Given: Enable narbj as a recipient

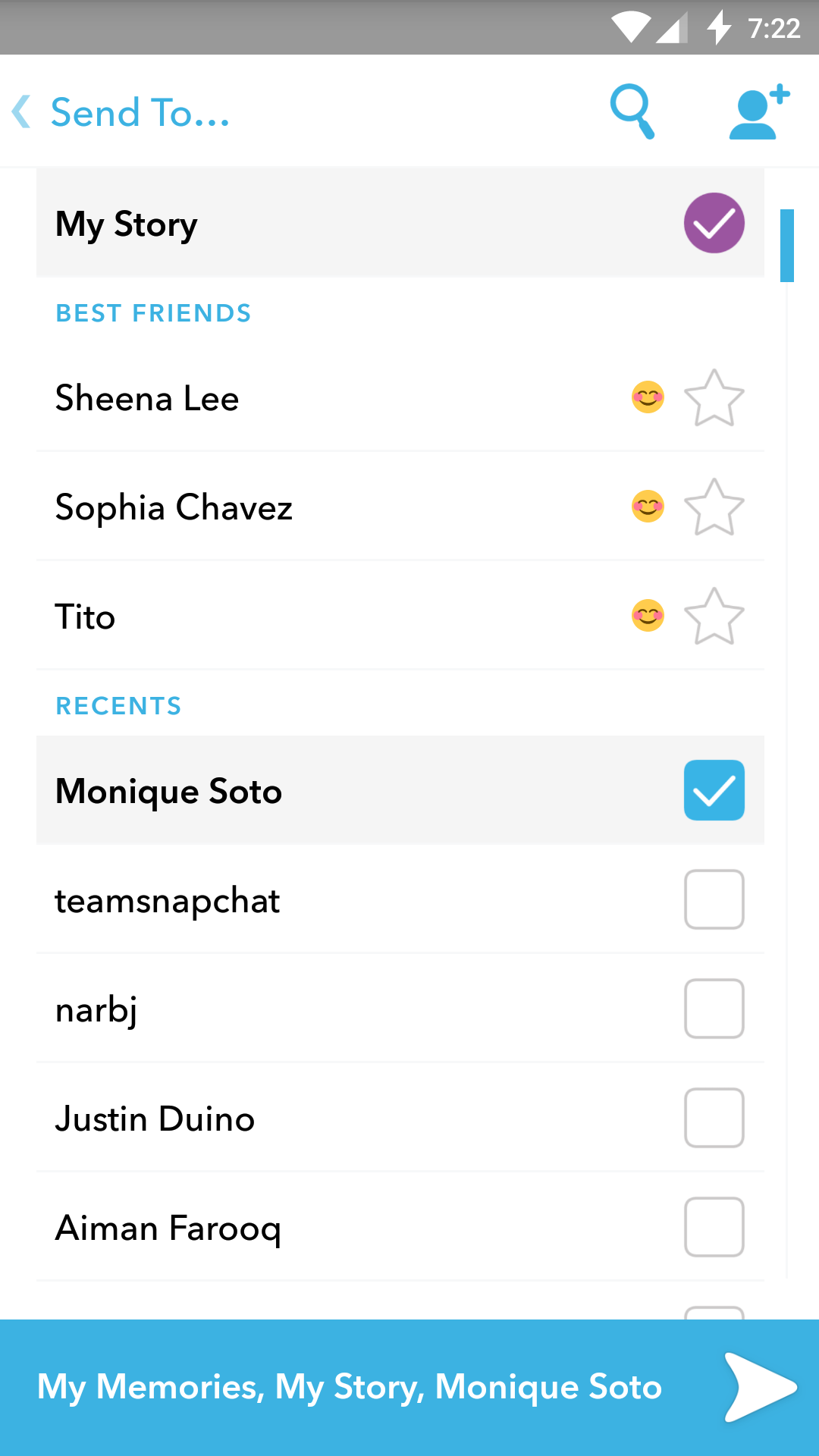Looking at the screenshot, I should click(x=714, y=1009).
